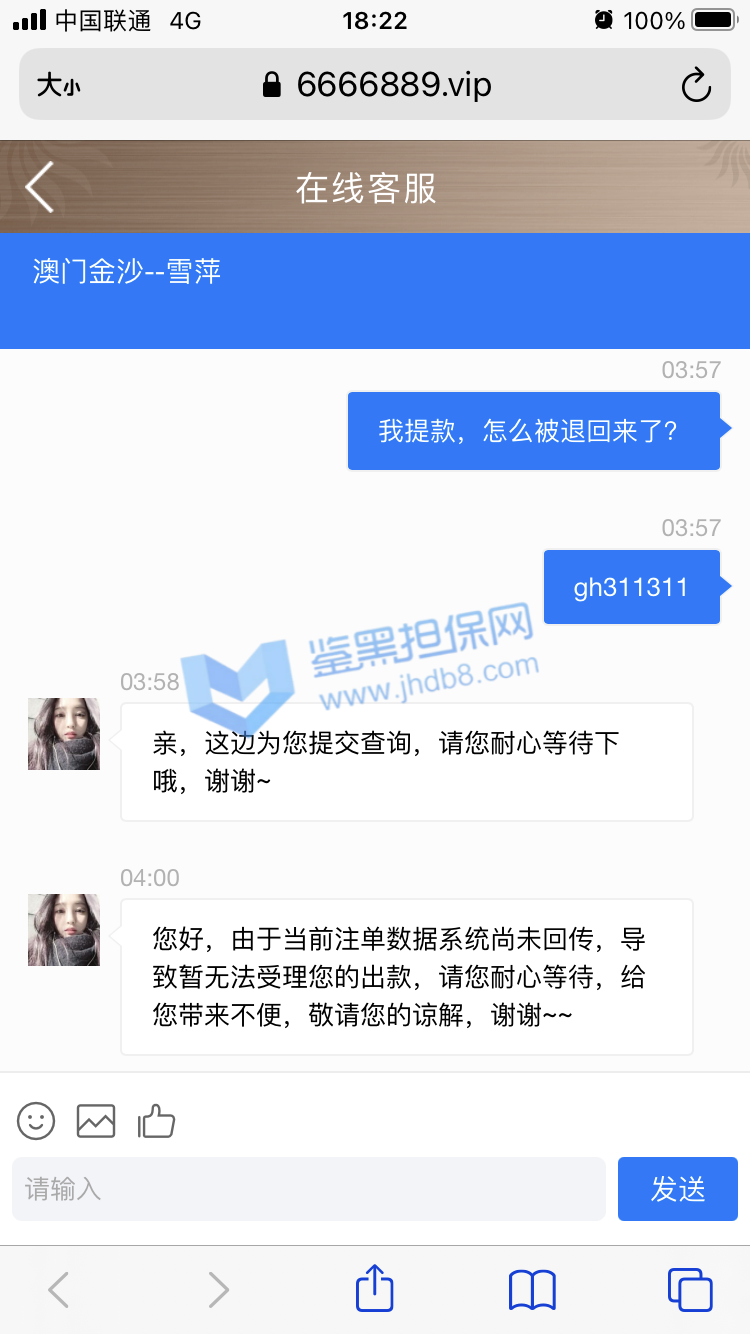This screenshot has height=1334, width=750.
Task: Tap the 6666889.vip address bar
Action: (376, 85)
